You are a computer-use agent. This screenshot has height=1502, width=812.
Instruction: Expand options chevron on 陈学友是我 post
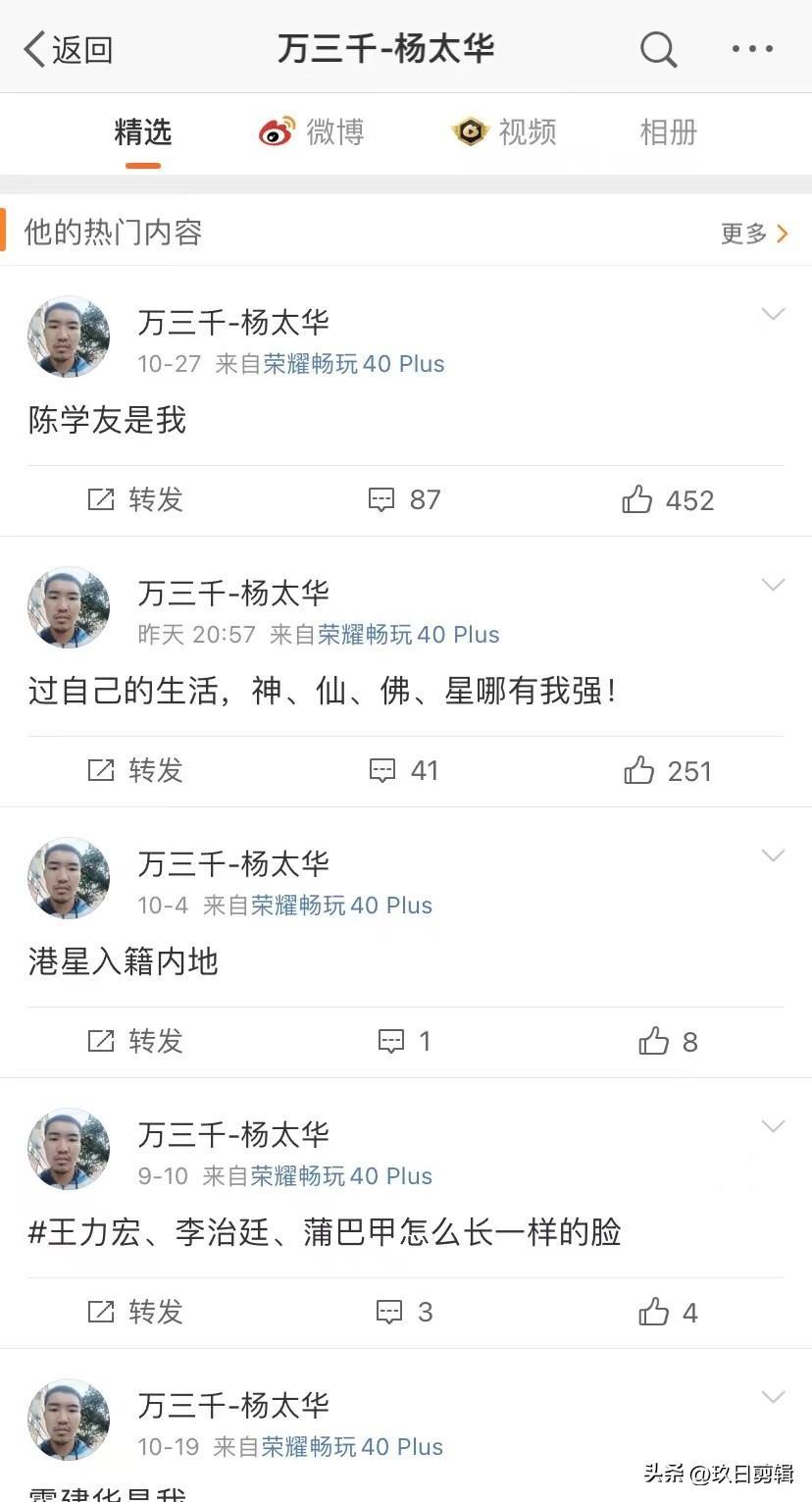[x=773, y=314]
